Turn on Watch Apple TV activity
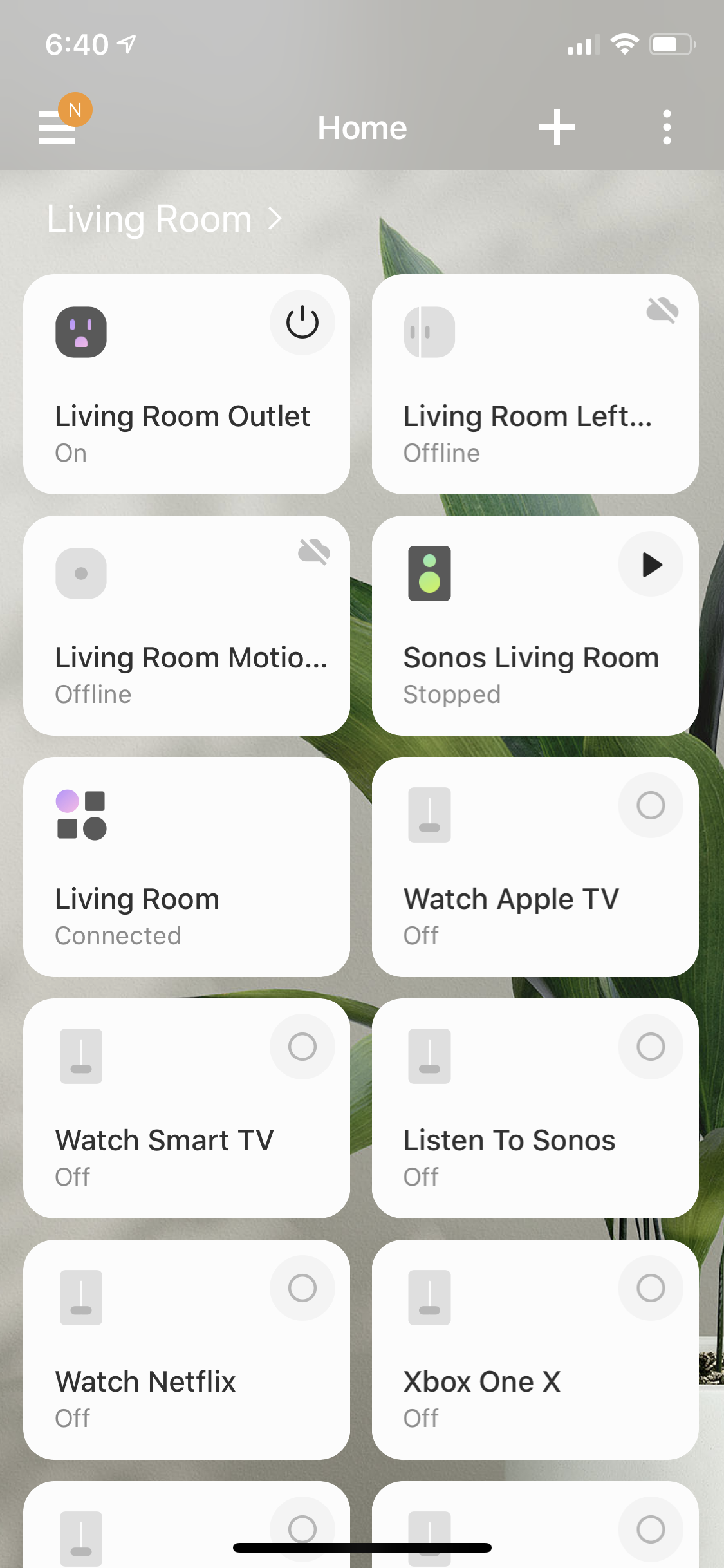This screenshot has height=1568, width=724. (651, 805)
